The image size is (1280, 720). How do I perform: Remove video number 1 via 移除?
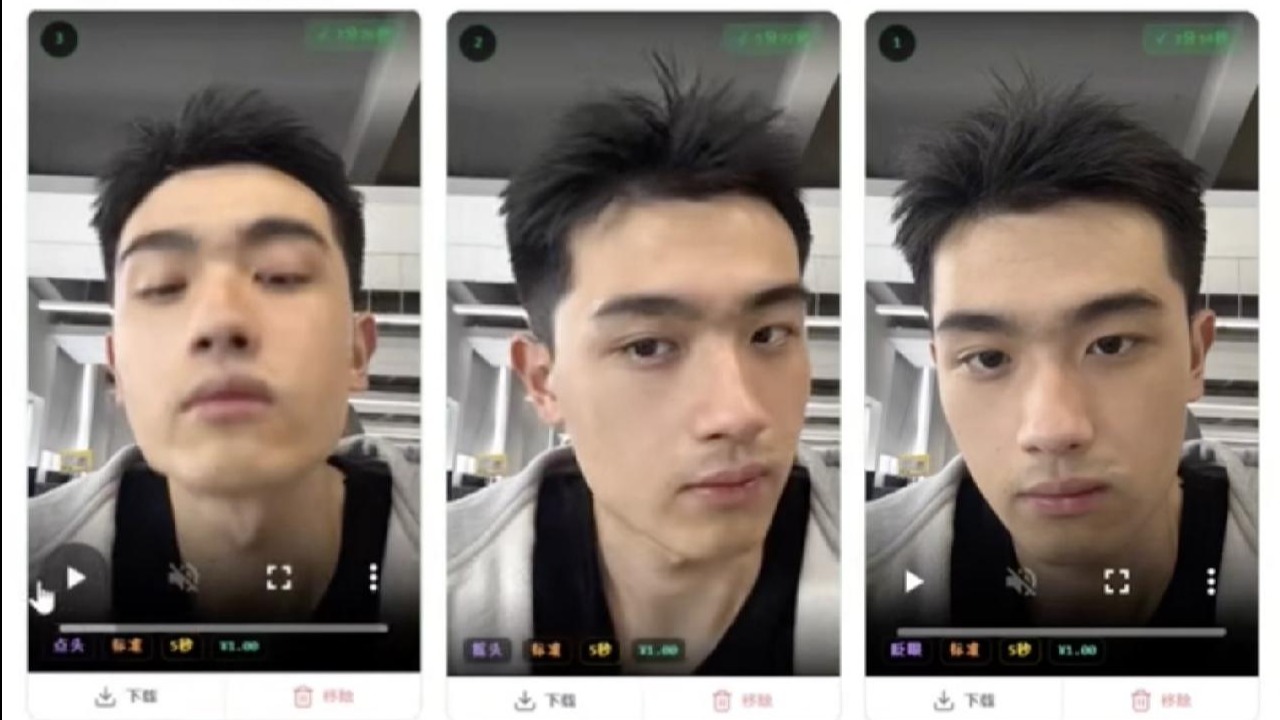tap(1160, 700)
